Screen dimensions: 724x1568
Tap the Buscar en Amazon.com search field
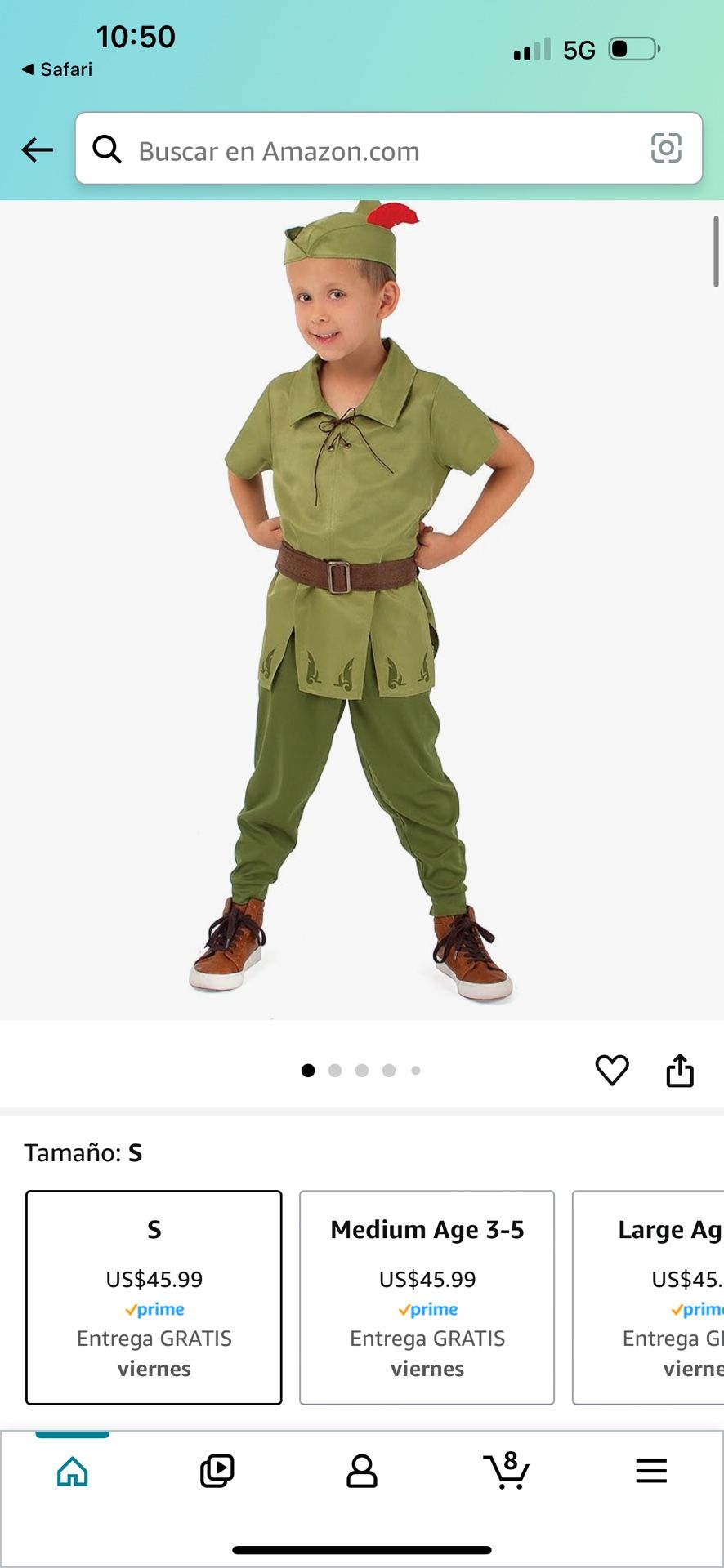(368, 151)
